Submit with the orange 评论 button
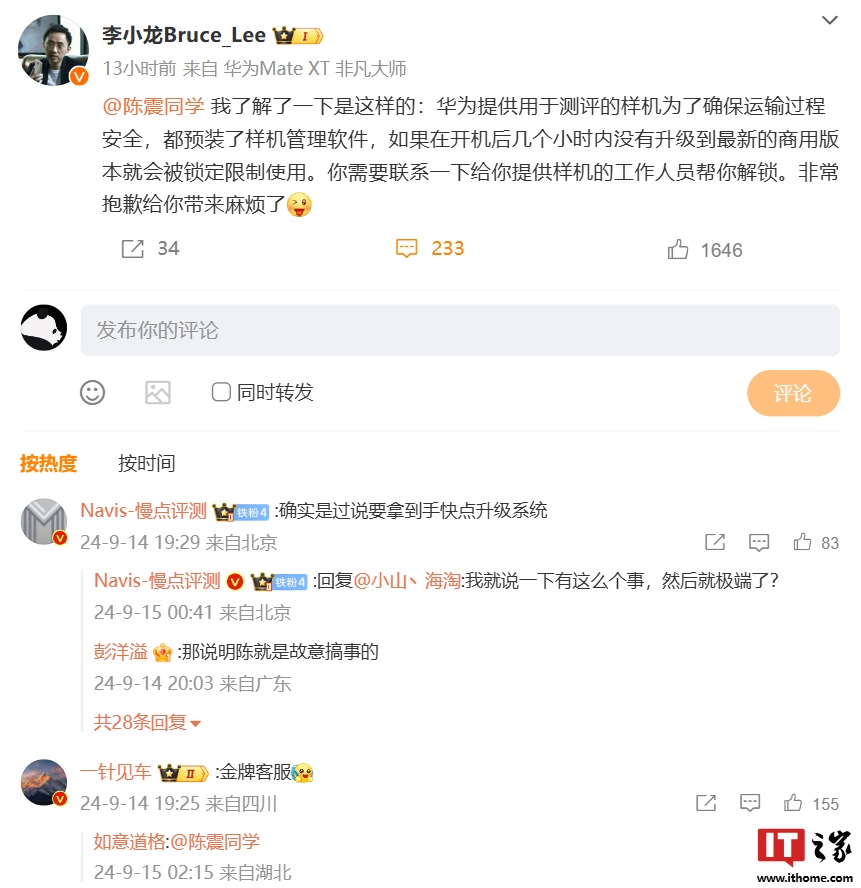 [x=792, y=393]
